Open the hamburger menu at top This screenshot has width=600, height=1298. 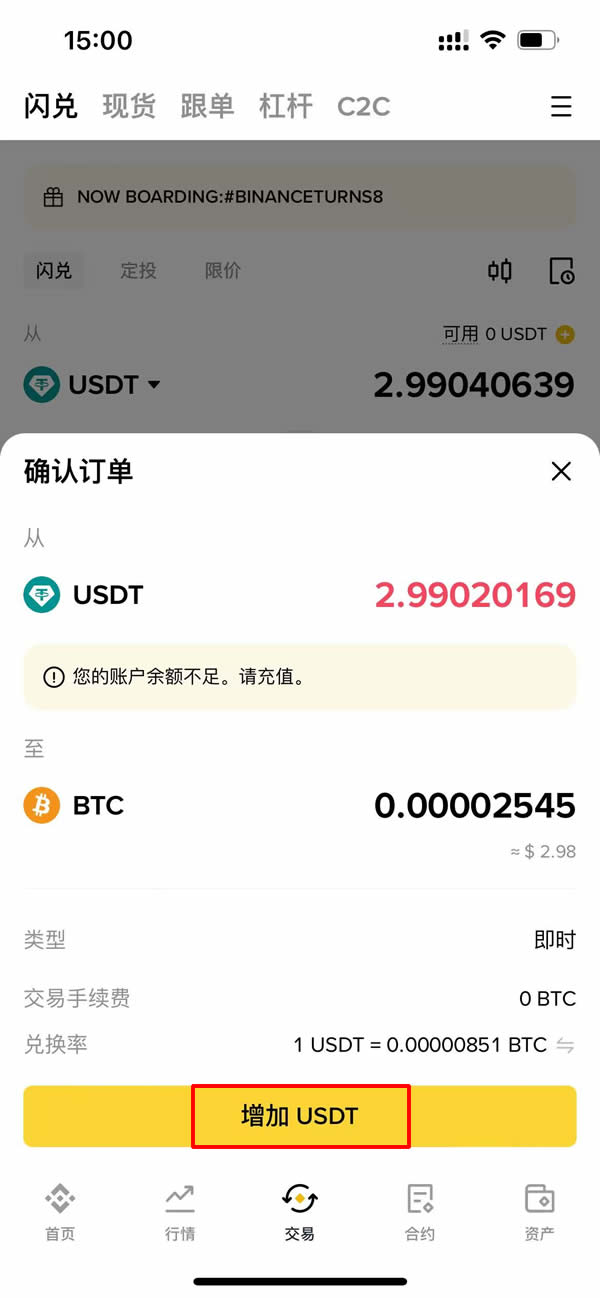(x=562, y=106)
